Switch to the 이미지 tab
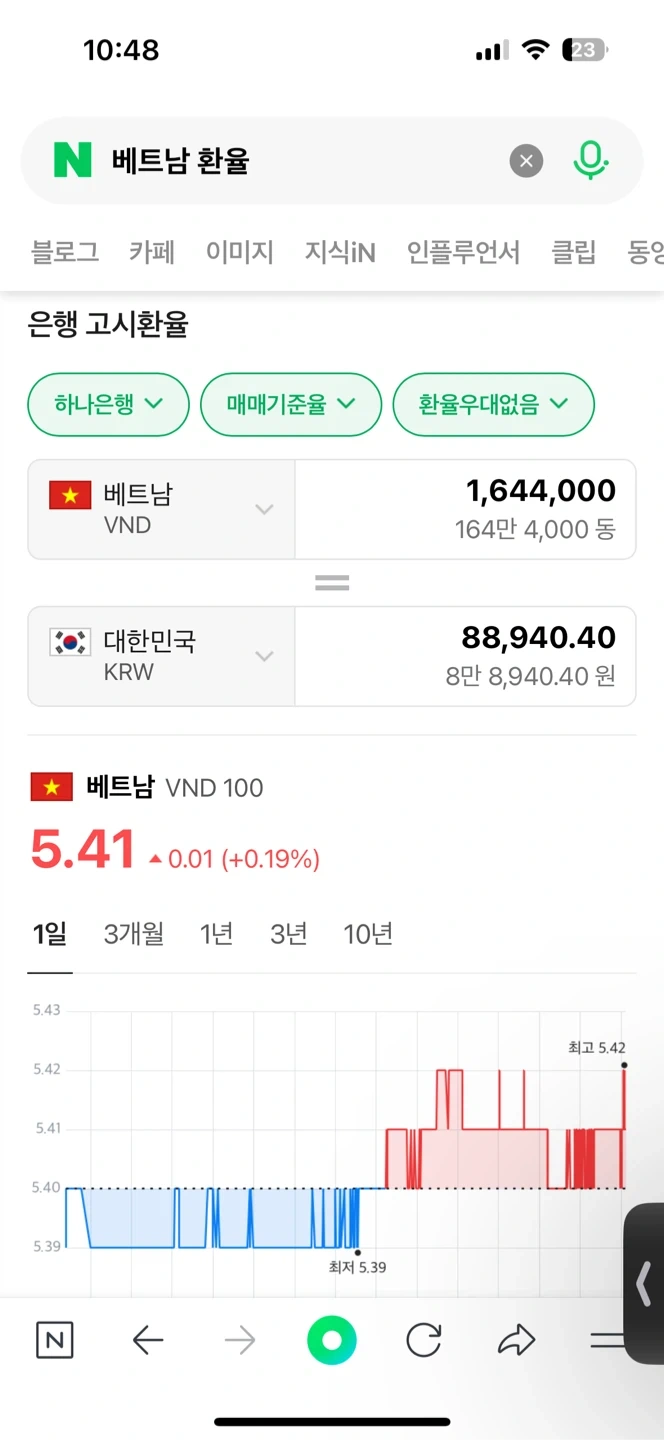664x1440 pixels. point(240,252)
